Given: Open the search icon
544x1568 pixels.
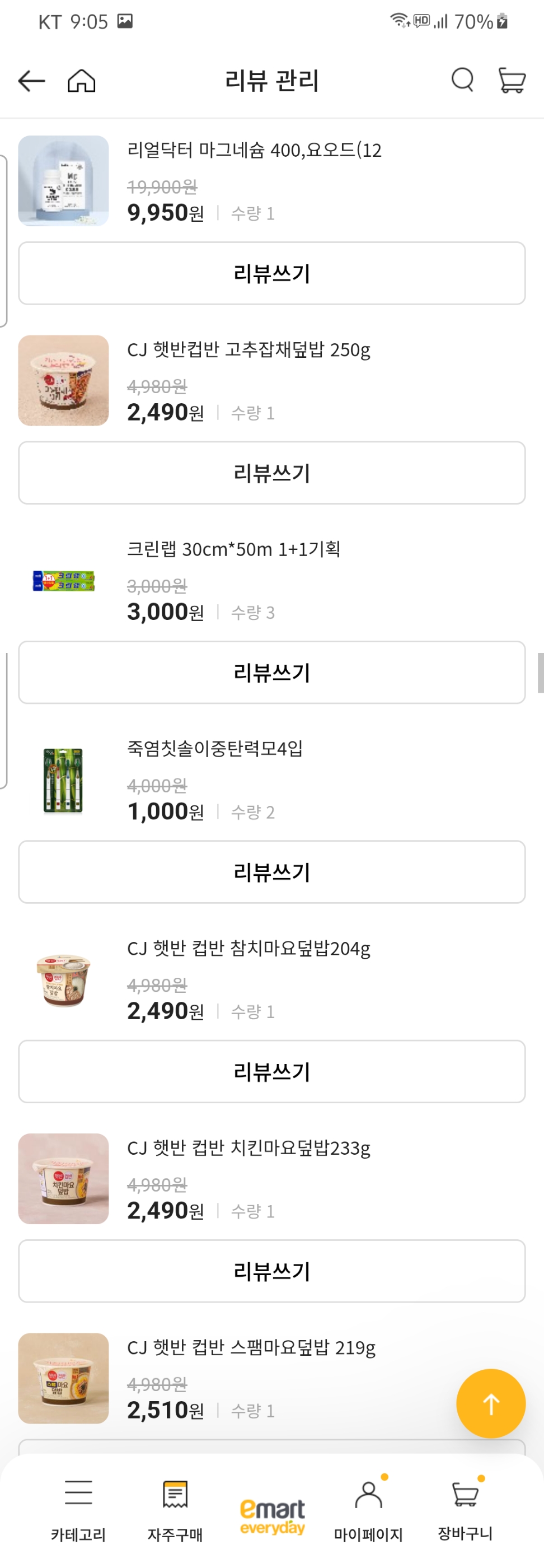Looking at the screenshot, I should pyautogui.click(x=462, y=80).
